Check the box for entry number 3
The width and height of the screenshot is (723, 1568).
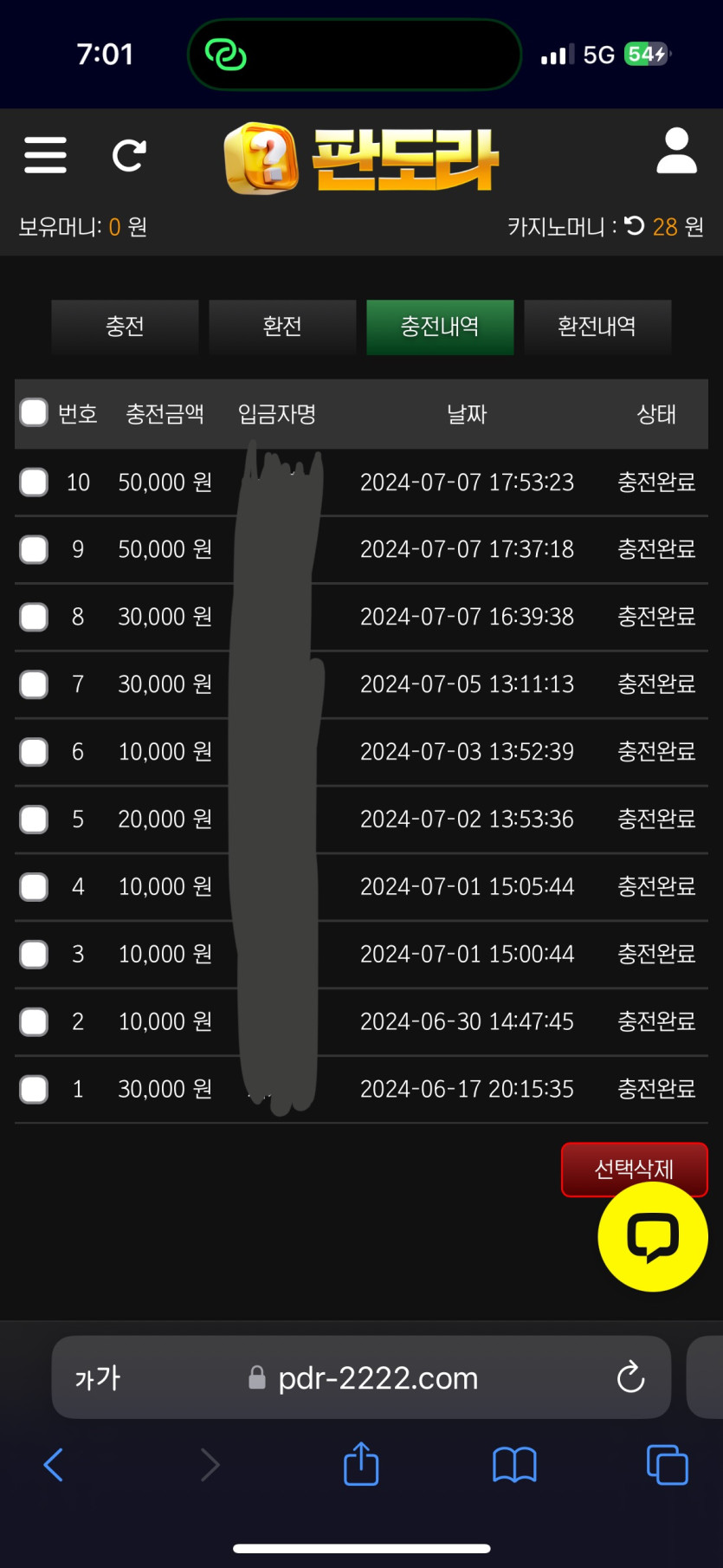tap(34, 954)
